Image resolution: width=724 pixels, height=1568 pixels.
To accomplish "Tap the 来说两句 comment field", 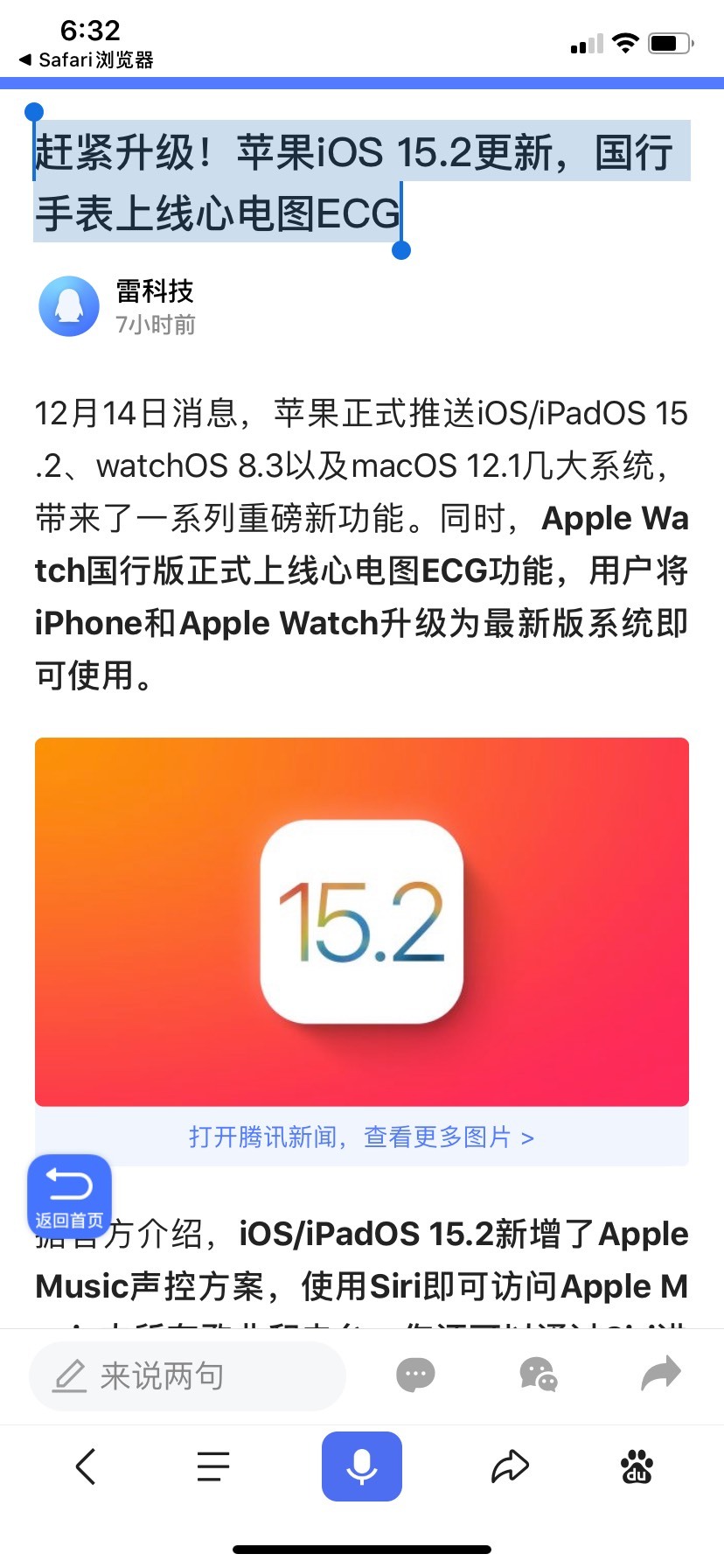I will [188, 1375].
